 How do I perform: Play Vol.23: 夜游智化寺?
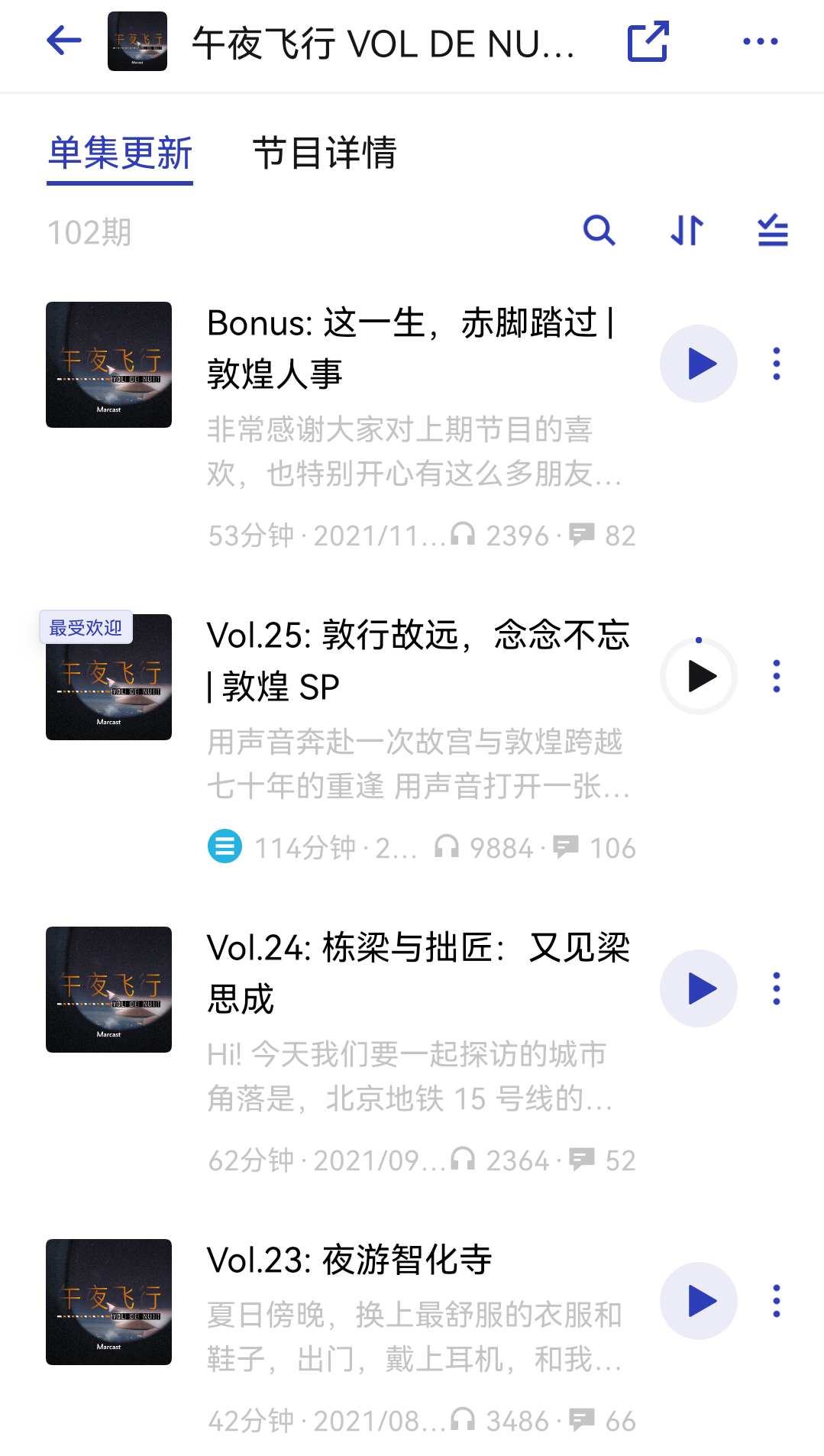click(698, 1301)
